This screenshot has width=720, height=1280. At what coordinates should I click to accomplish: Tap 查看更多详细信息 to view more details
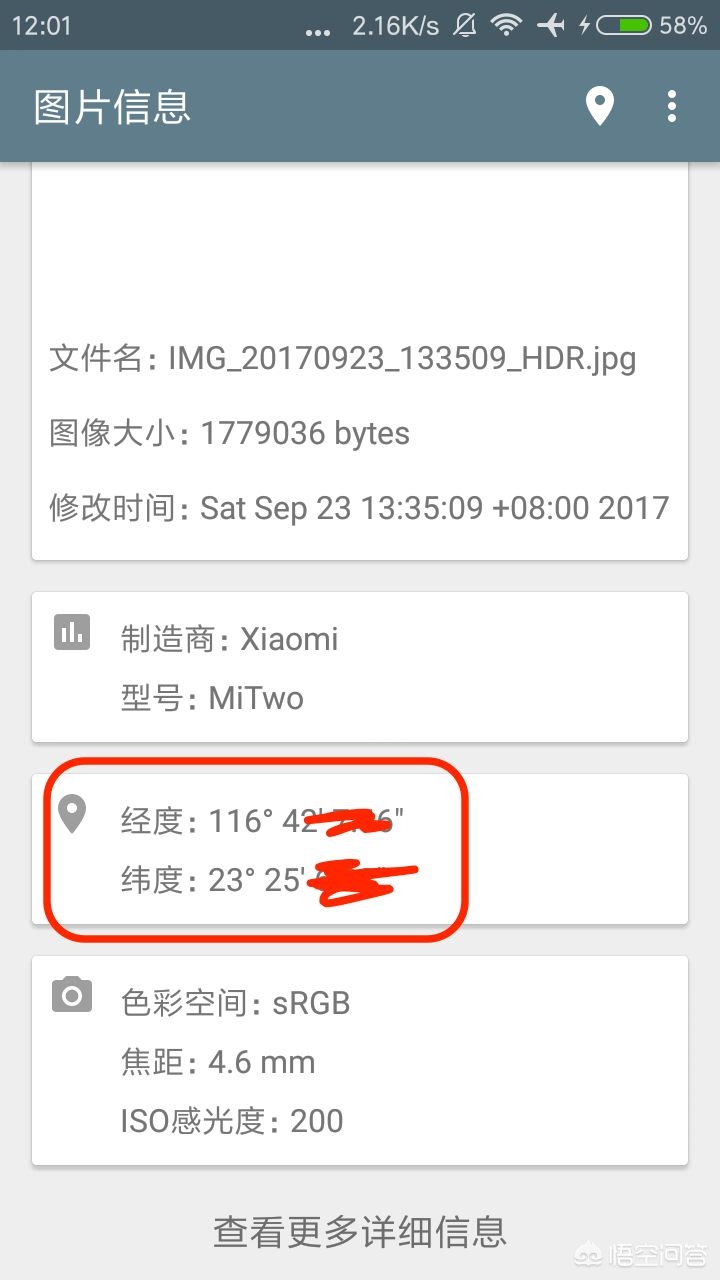pos(360,1231)
